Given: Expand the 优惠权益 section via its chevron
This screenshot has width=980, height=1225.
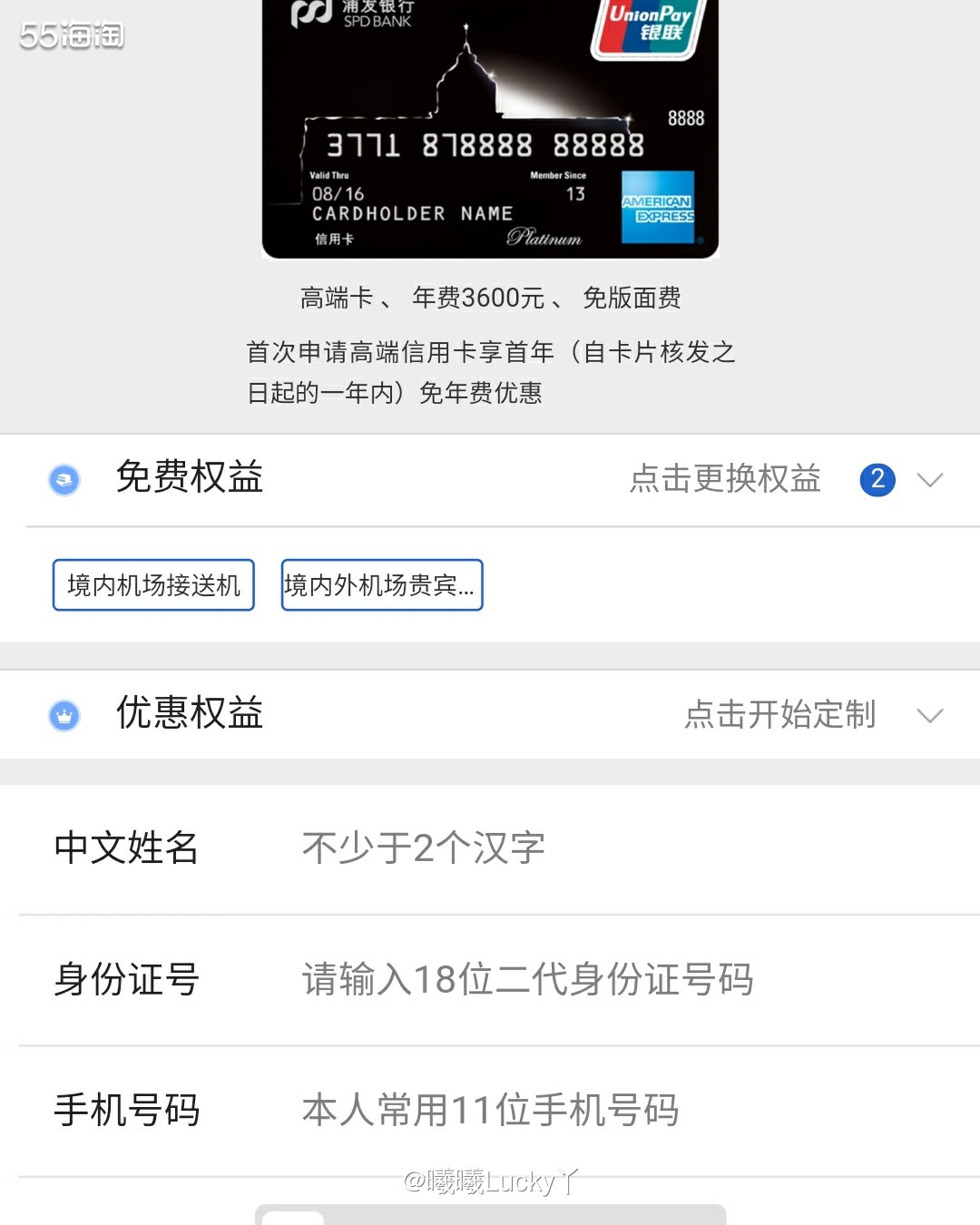Looking at the screenshot, I should coord(931,715).
